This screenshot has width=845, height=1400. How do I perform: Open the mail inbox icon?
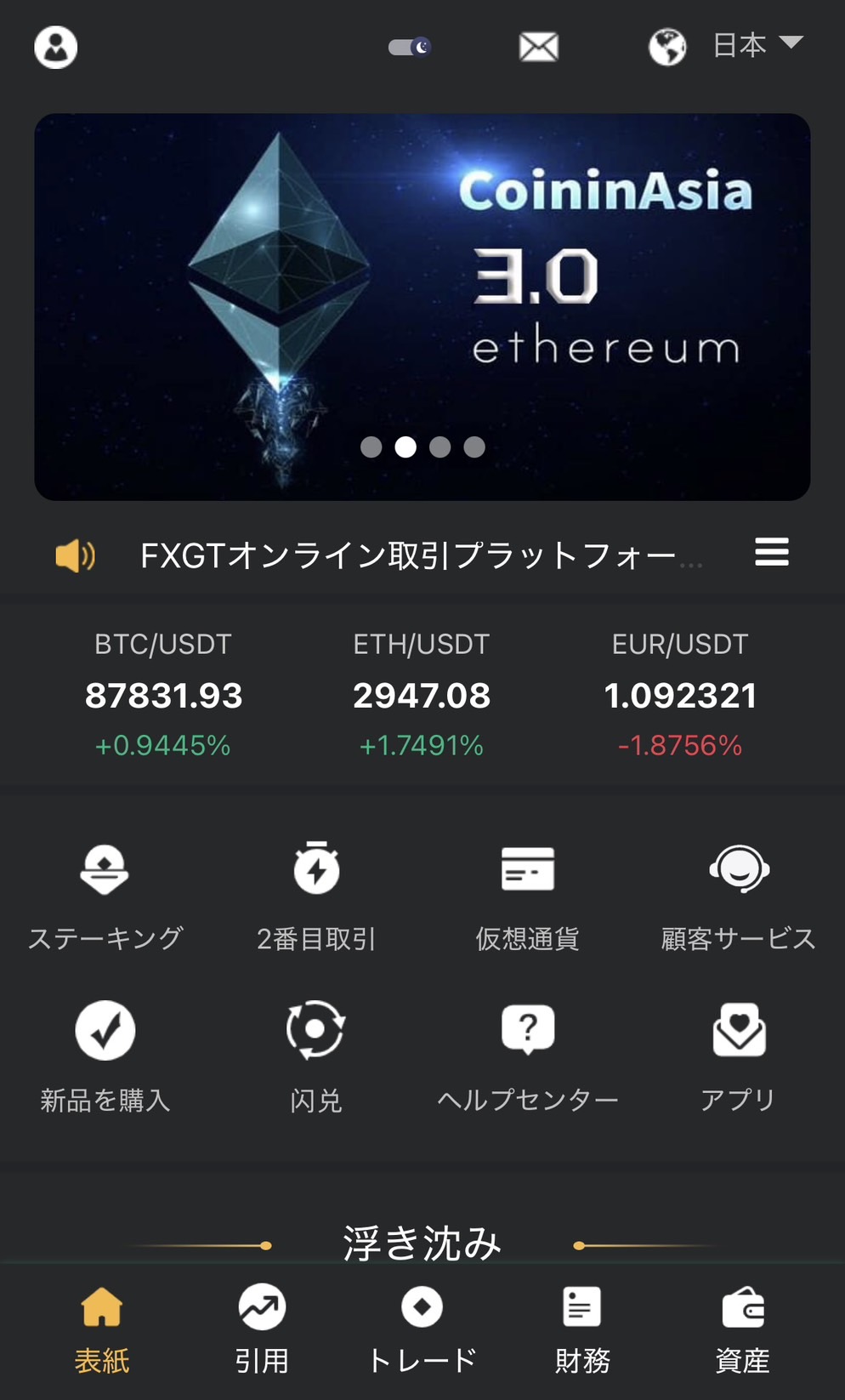click(539, 47)
